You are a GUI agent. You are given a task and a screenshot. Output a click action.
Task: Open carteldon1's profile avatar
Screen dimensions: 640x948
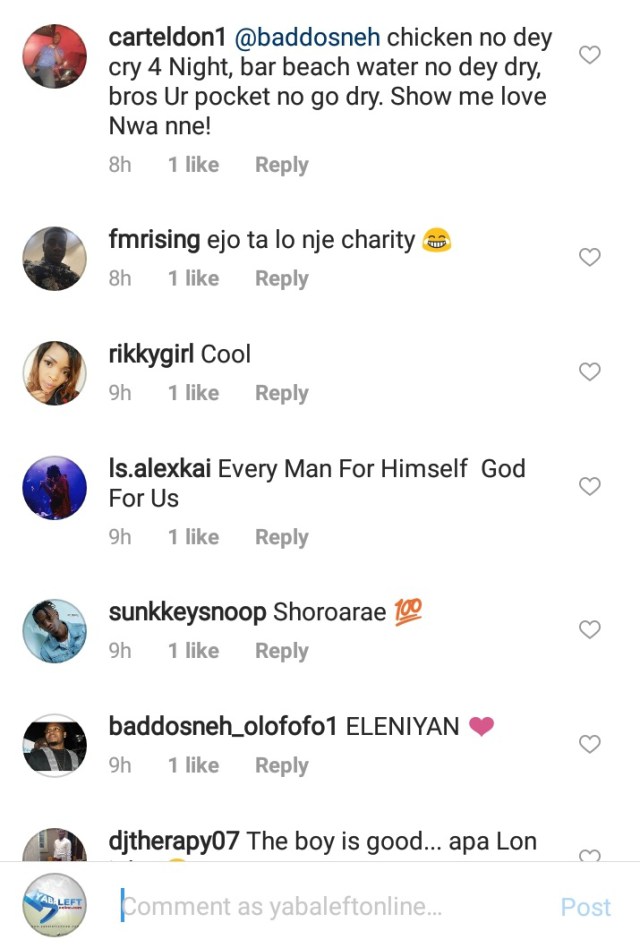(54, 57)
